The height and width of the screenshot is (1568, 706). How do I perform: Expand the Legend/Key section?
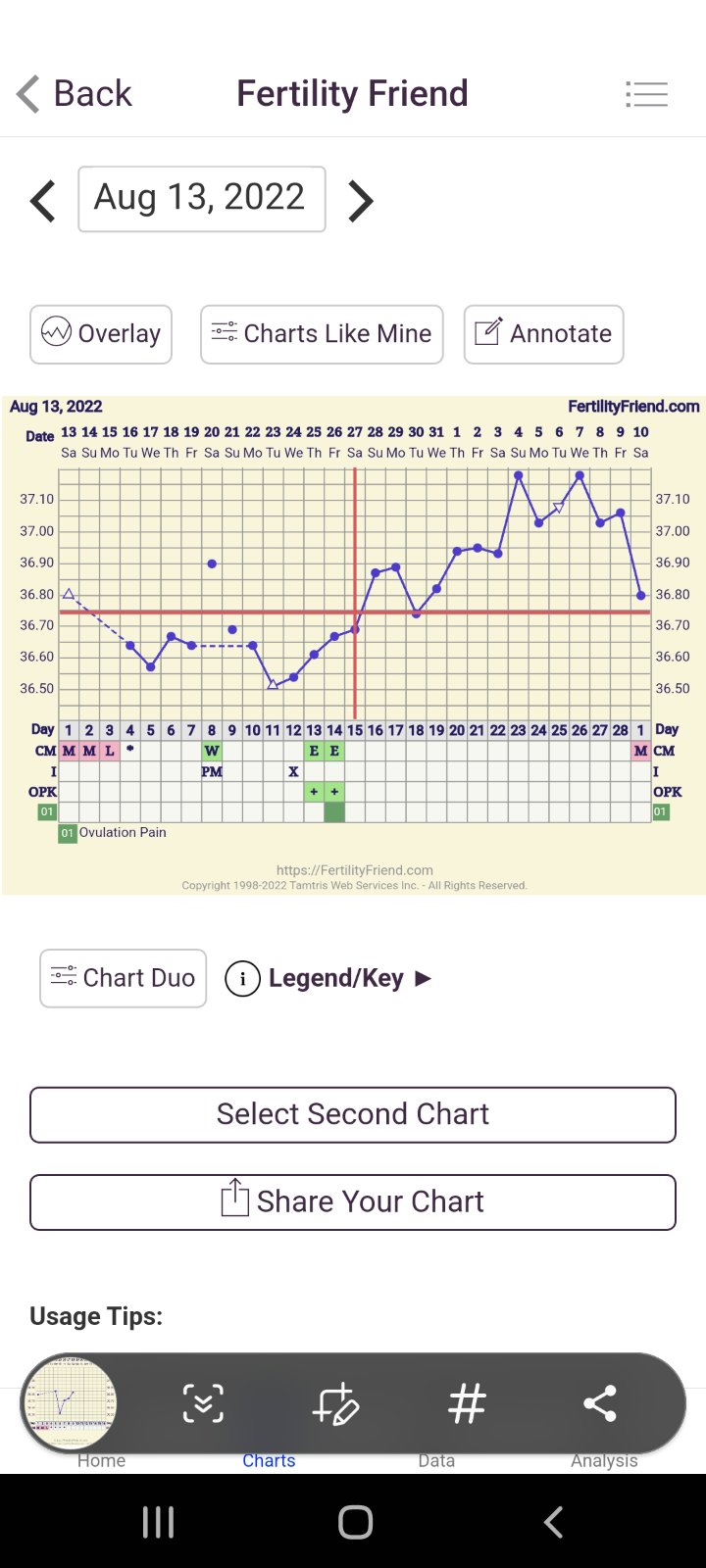point(329,978)
